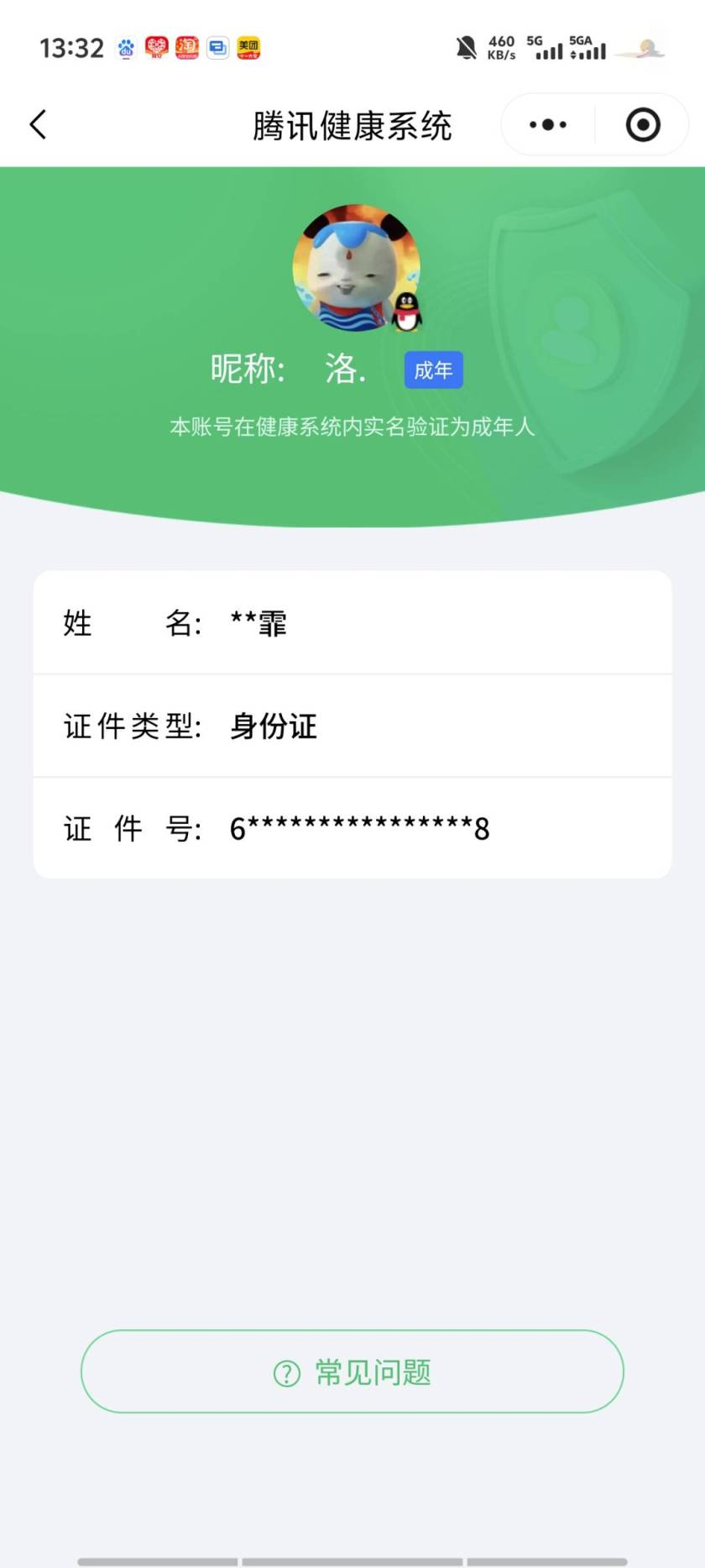Tap the 常见问题 FAQ button
Screen dimensions: 705x1568
coord(352,1372)
